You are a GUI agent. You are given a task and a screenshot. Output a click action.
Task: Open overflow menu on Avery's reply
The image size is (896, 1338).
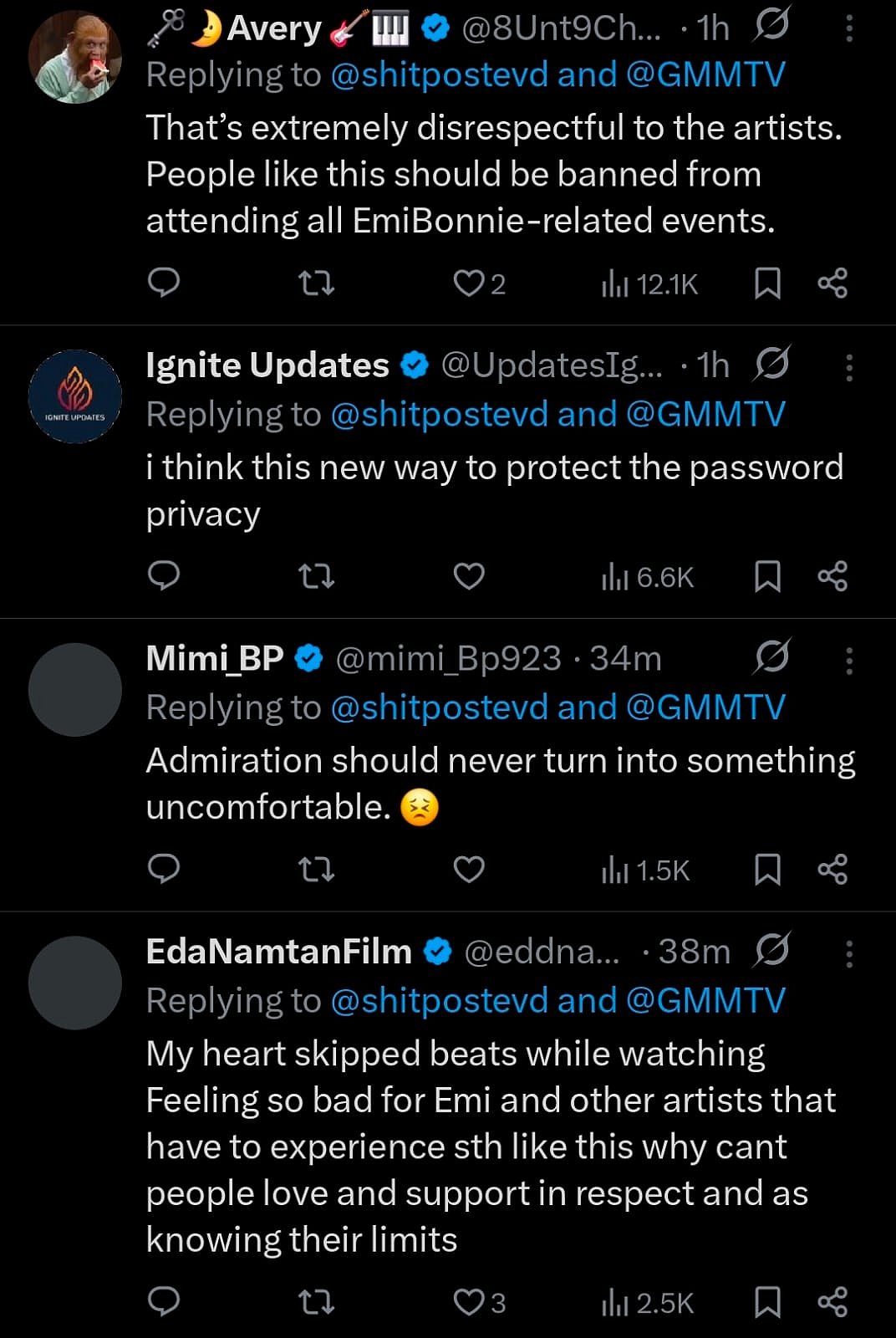[849, 29]
